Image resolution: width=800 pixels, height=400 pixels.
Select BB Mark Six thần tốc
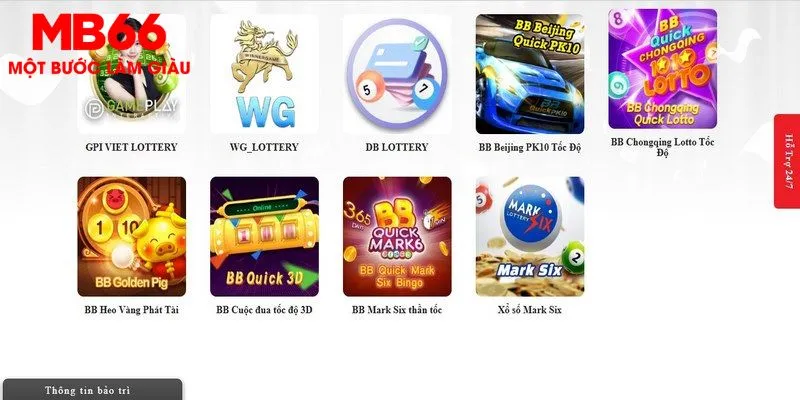[397, 237]
